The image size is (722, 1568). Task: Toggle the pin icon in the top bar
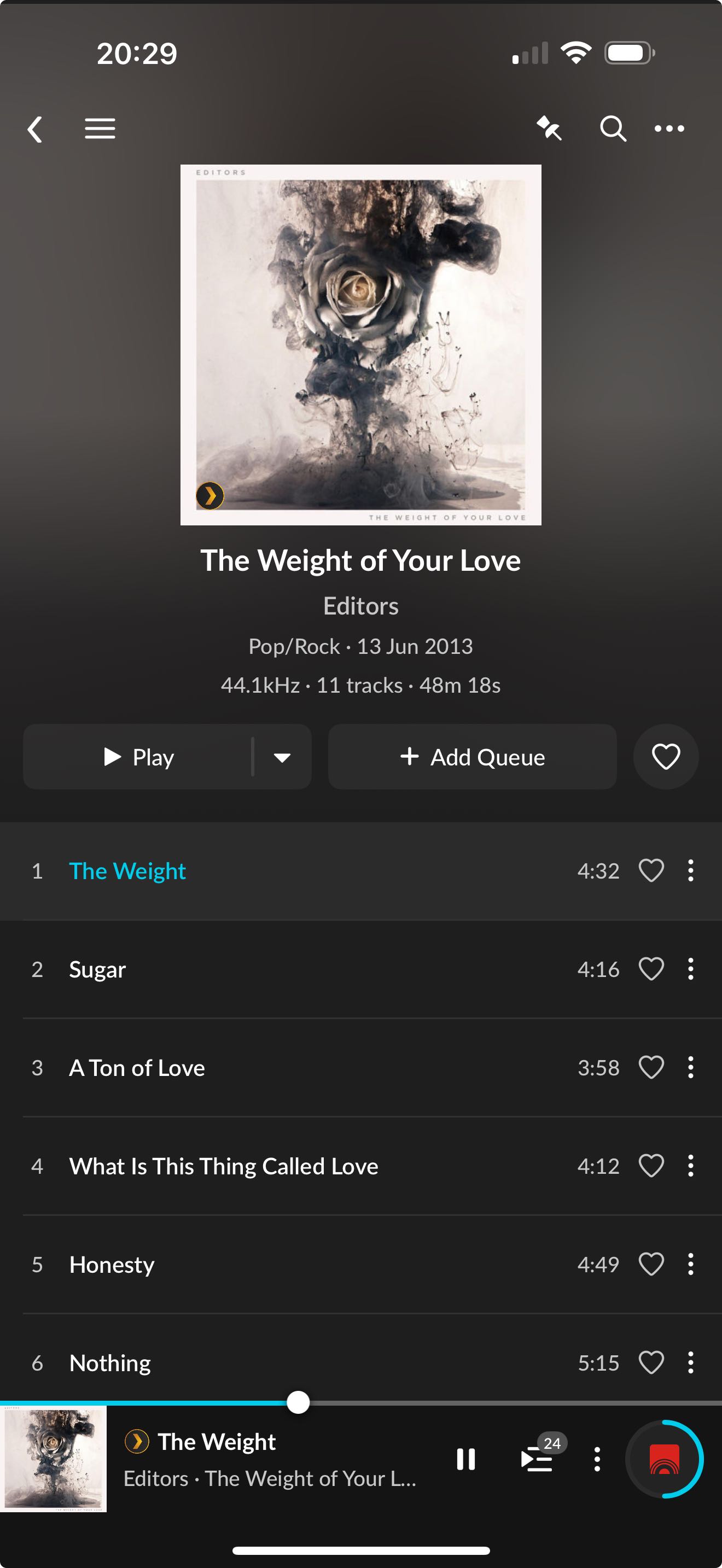click(549, 128)
